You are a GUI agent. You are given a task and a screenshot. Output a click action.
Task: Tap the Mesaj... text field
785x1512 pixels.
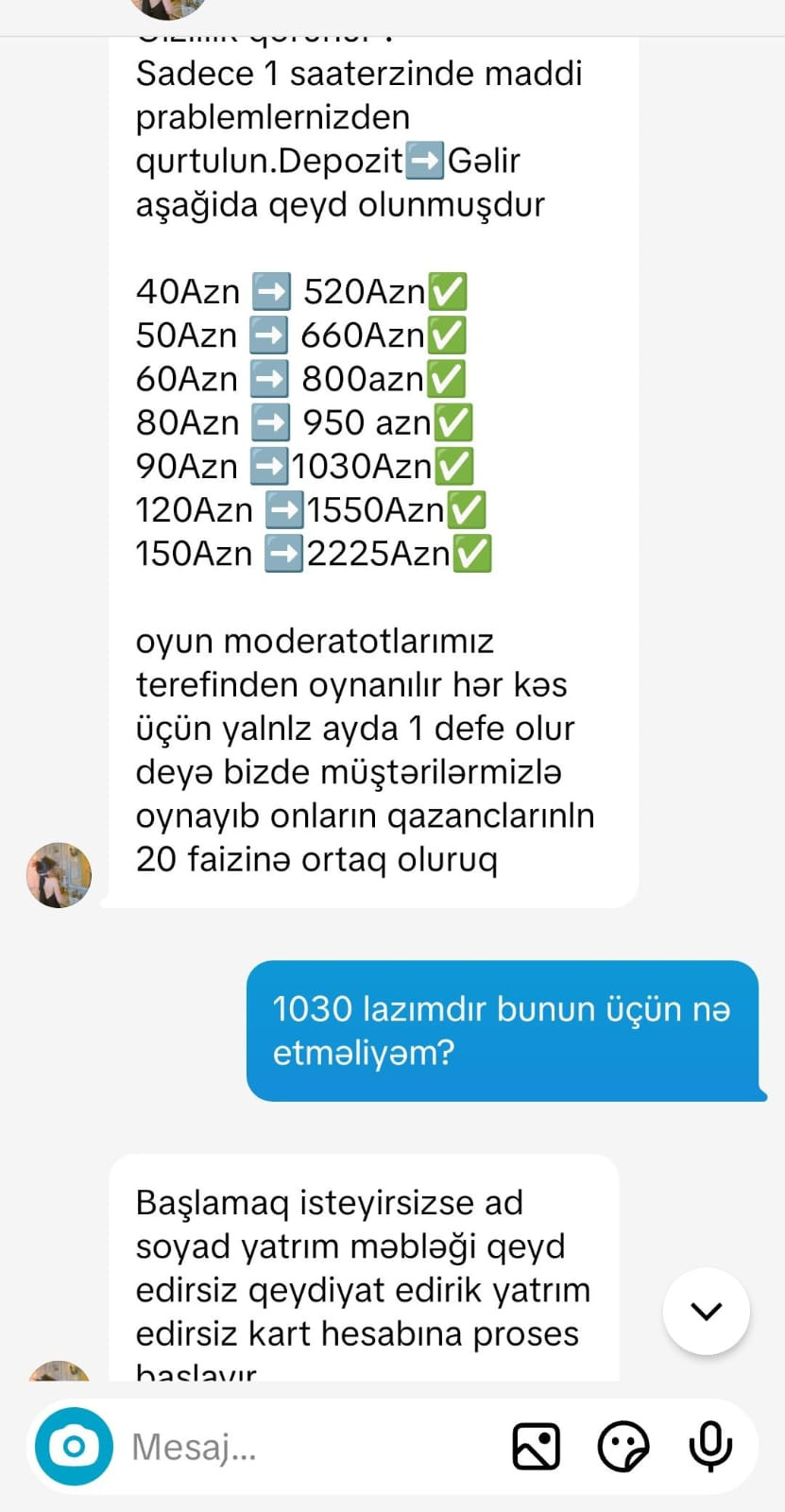click(x=302, y=1447)
